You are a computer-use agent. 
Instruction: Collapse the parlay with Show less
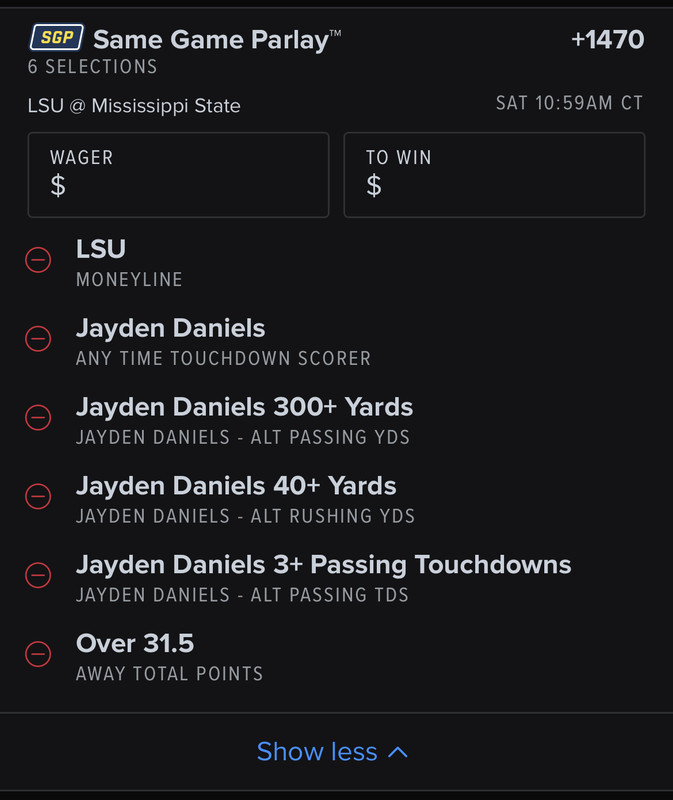tap(333, 752)
